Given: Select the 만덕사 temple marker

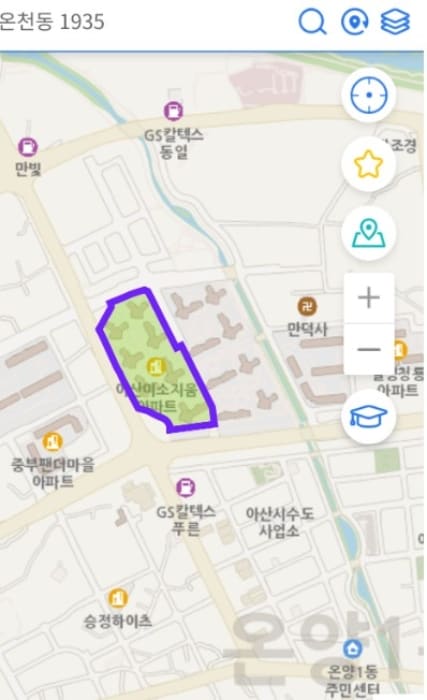Looking at the screenshot, I should tap(307, 306).
